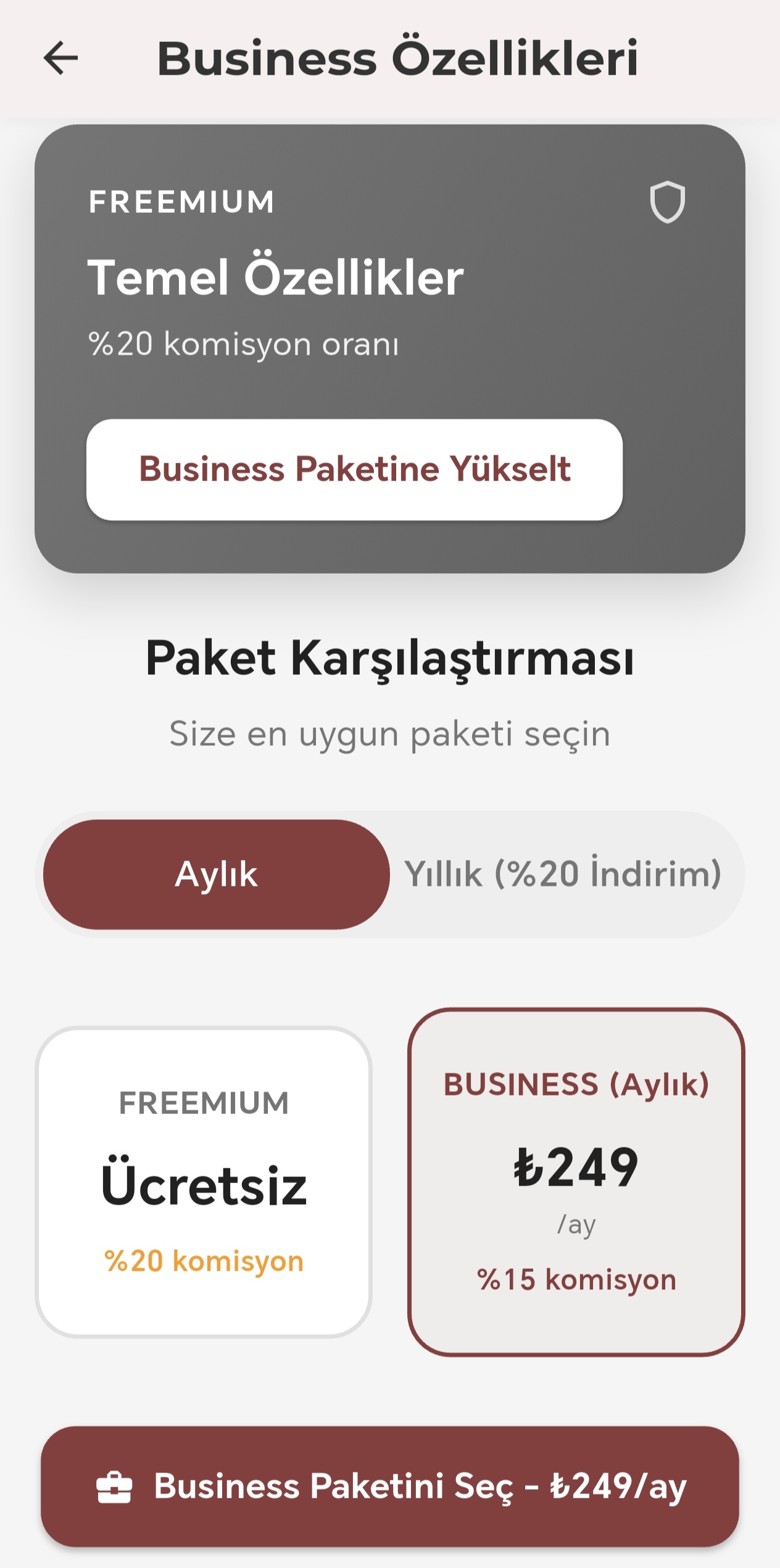Switch to Yıllık (%20 İndirim) billing
Viewport: 780px width, 1568px height.
562,874
